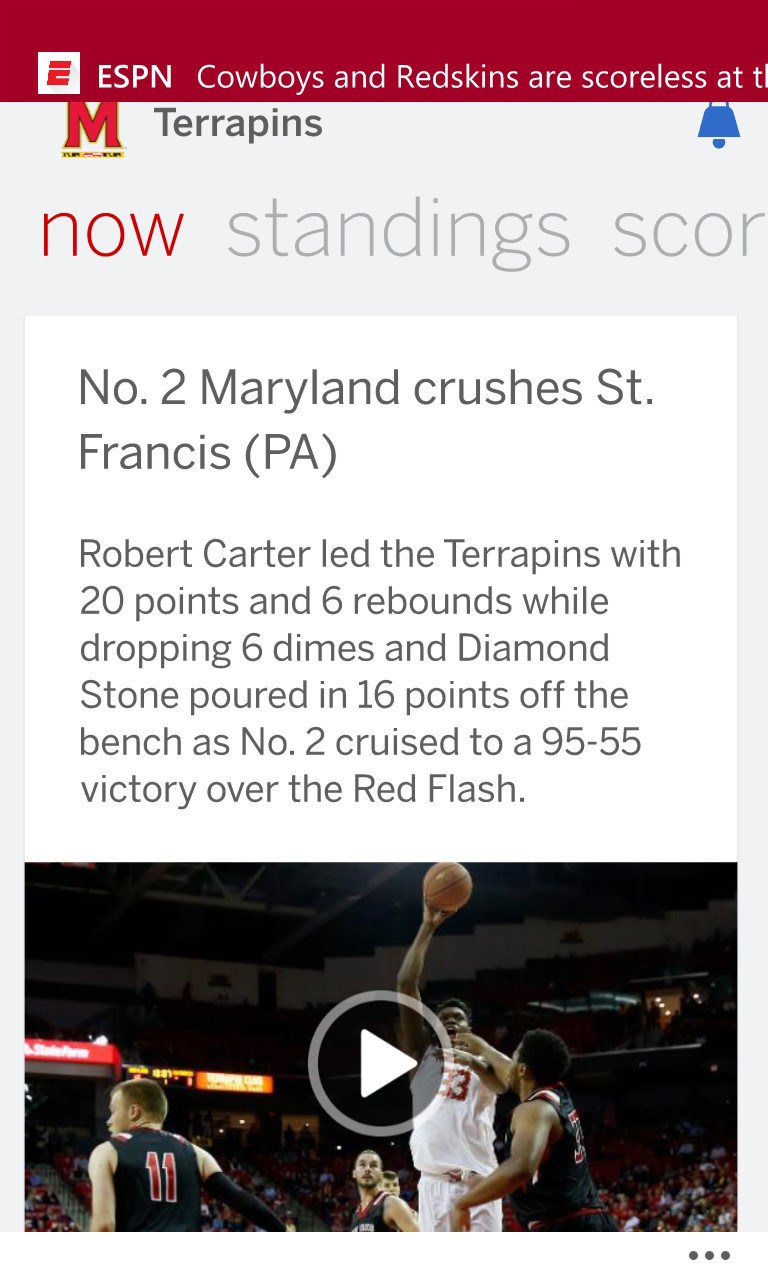Open the three-dot overflow menu
768x1280 pixels.
709,1256
